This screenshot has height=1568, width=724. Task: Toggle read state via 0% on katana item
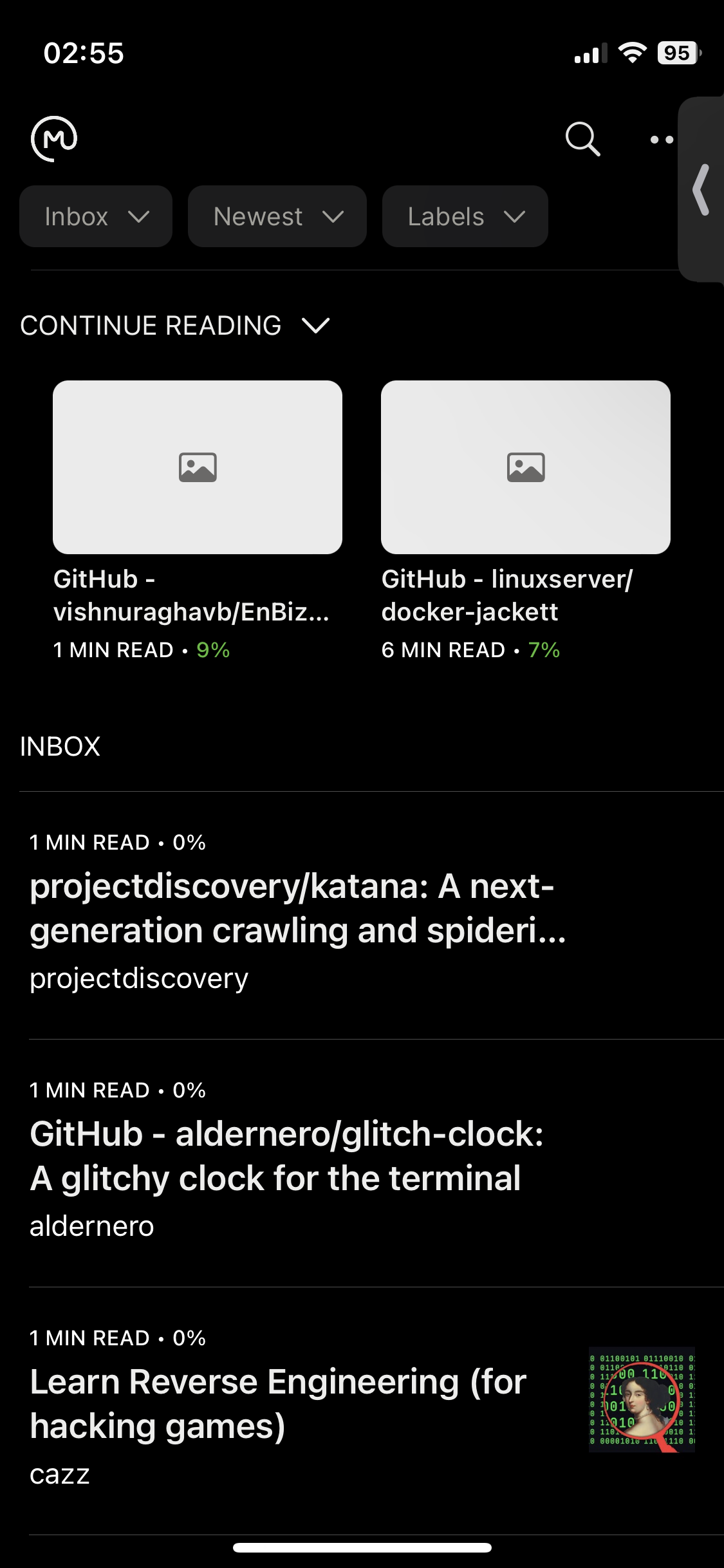click(x=188, y=841)
